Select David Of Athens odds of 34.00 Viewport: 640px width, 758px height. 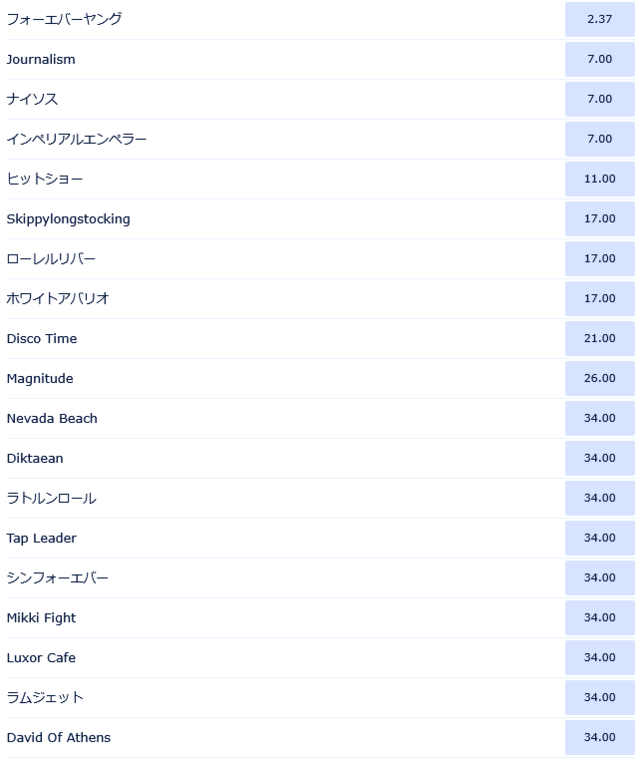coord(600,738)
